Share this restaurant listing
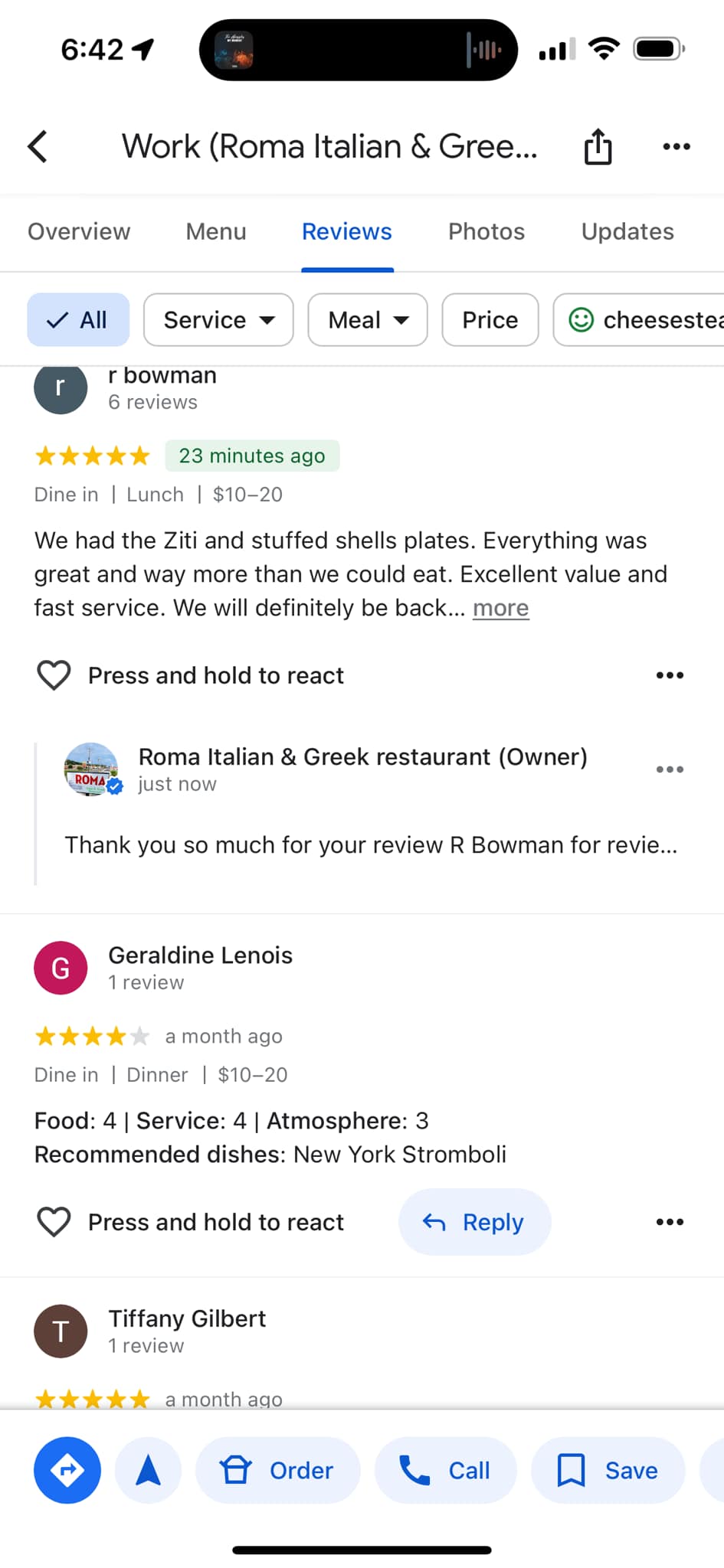 (598, 146)
